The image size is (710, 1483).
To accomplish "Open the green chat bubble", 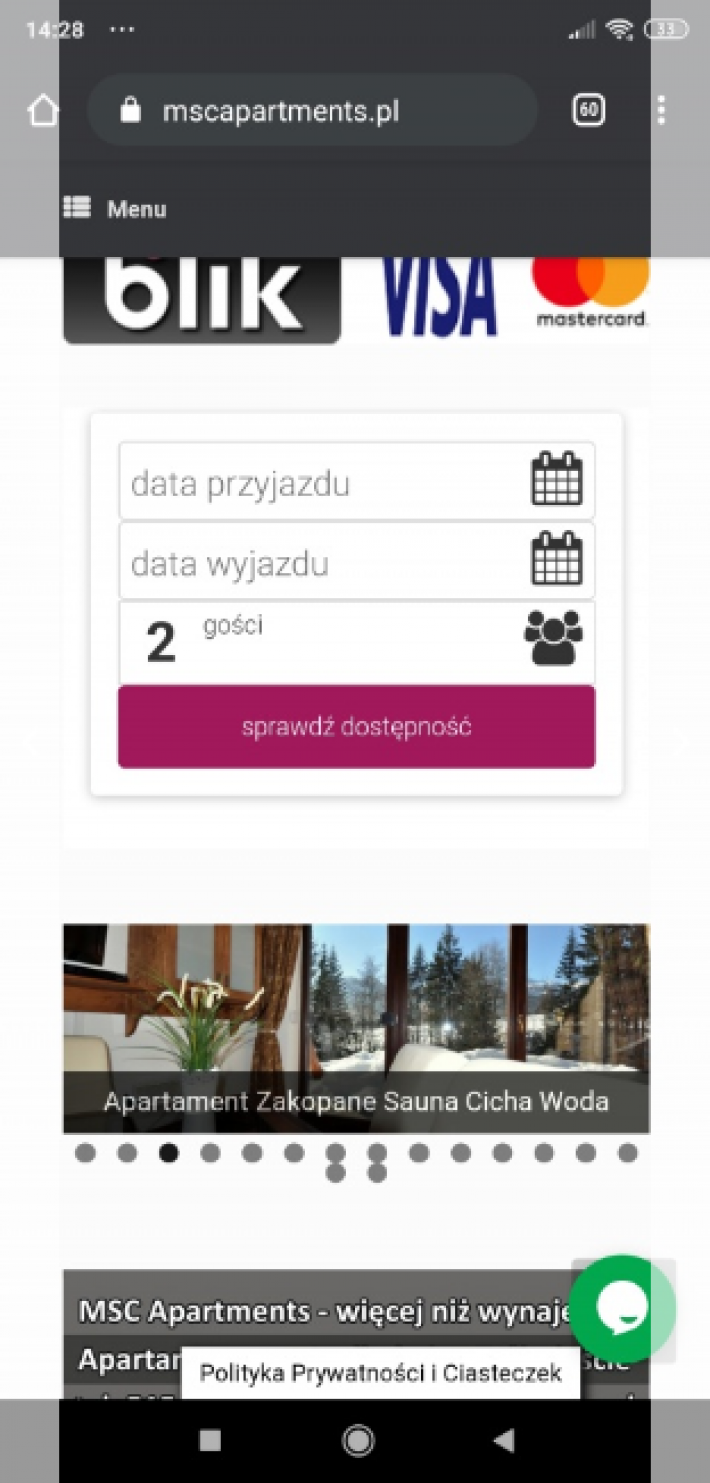I will pos(622,1308).
